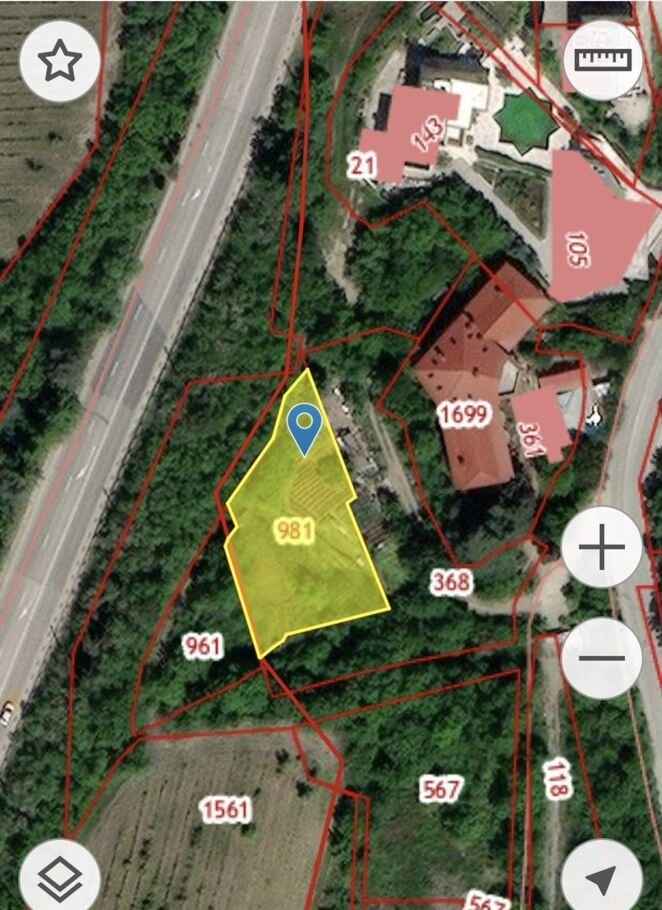Center map on my location
The image size is (662, 910).
pos(602,878)
